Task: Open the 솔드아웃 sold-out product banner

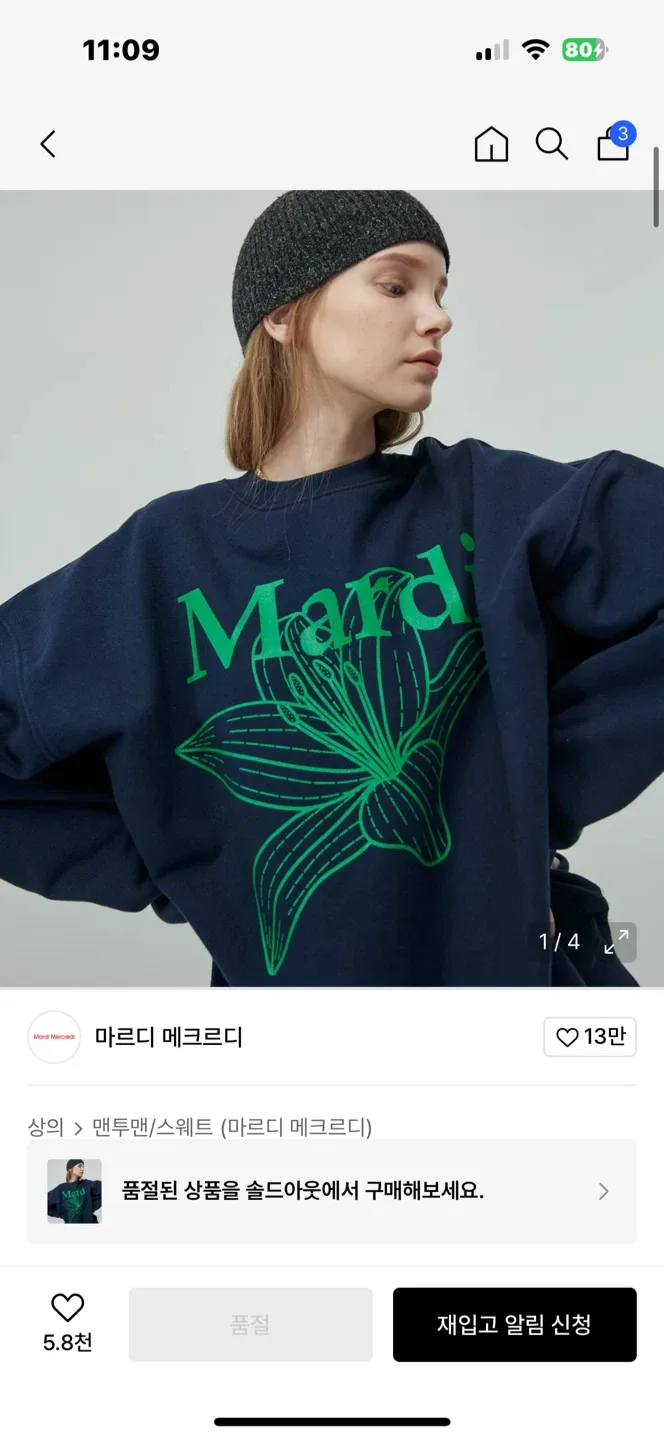Action: coord(331,1191)
